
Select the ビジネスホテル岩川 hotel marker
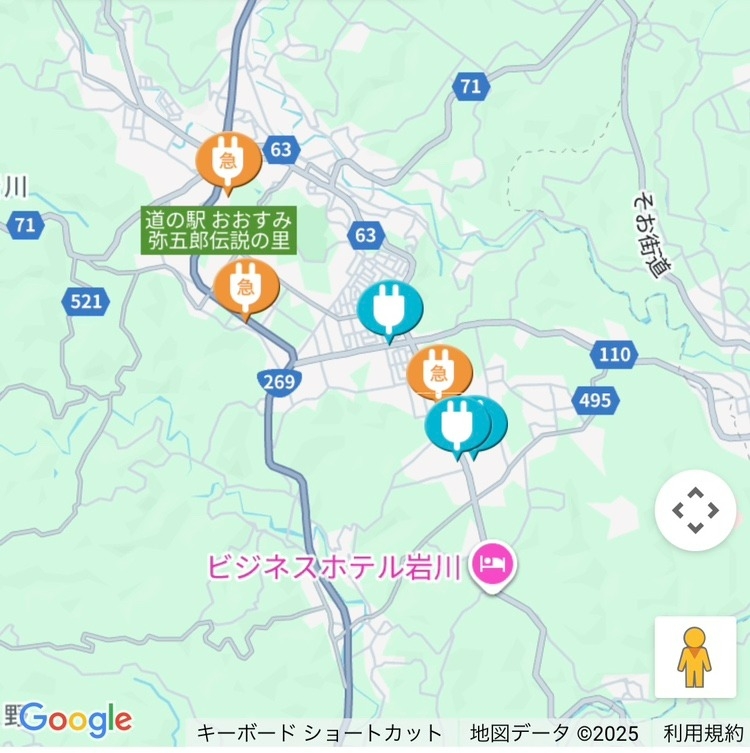[x=492, y=565]
